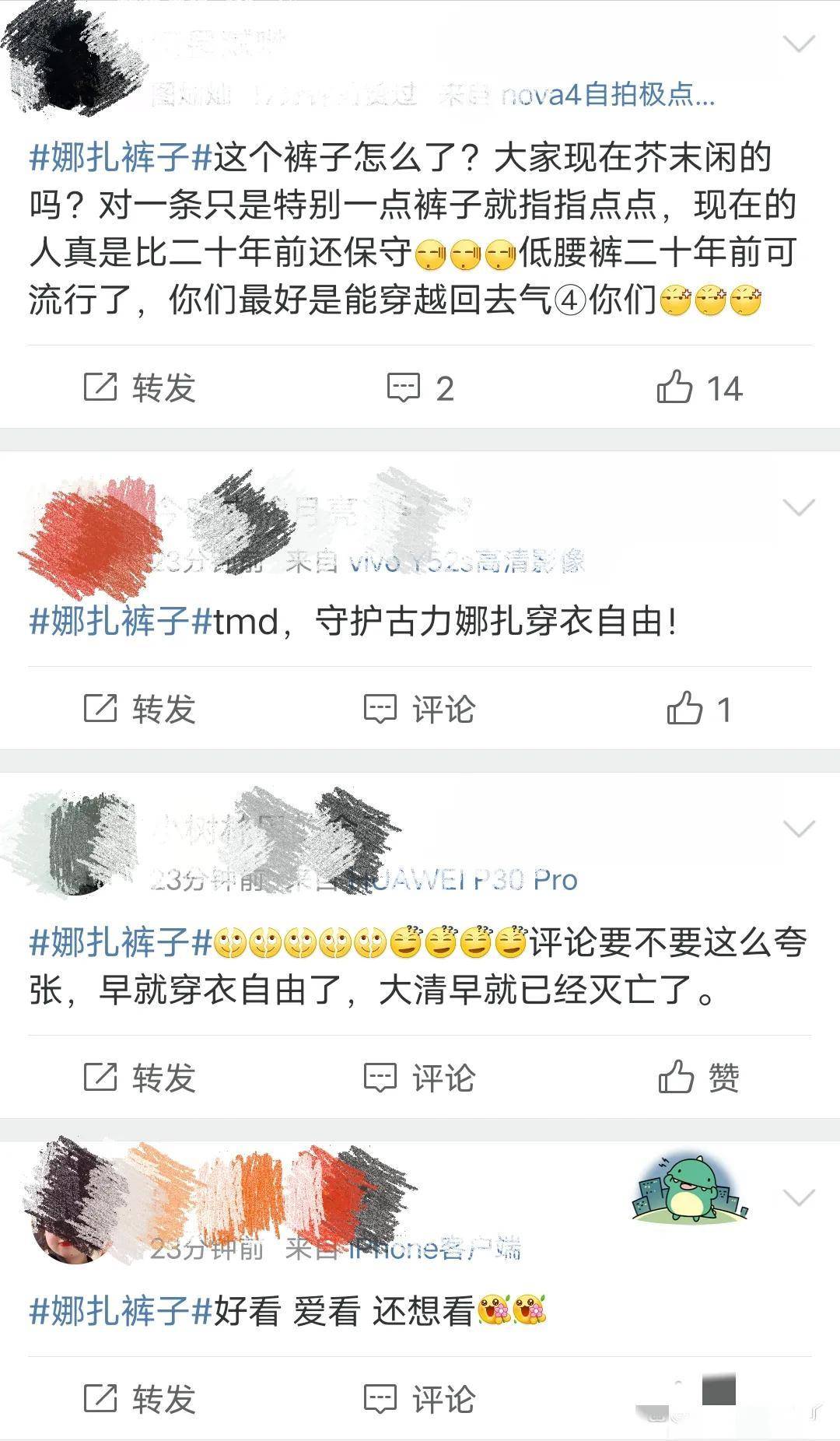
Task: Expand the dropdown arrow on the 好看 爱看 post
Action: [x=799, y=1197]
